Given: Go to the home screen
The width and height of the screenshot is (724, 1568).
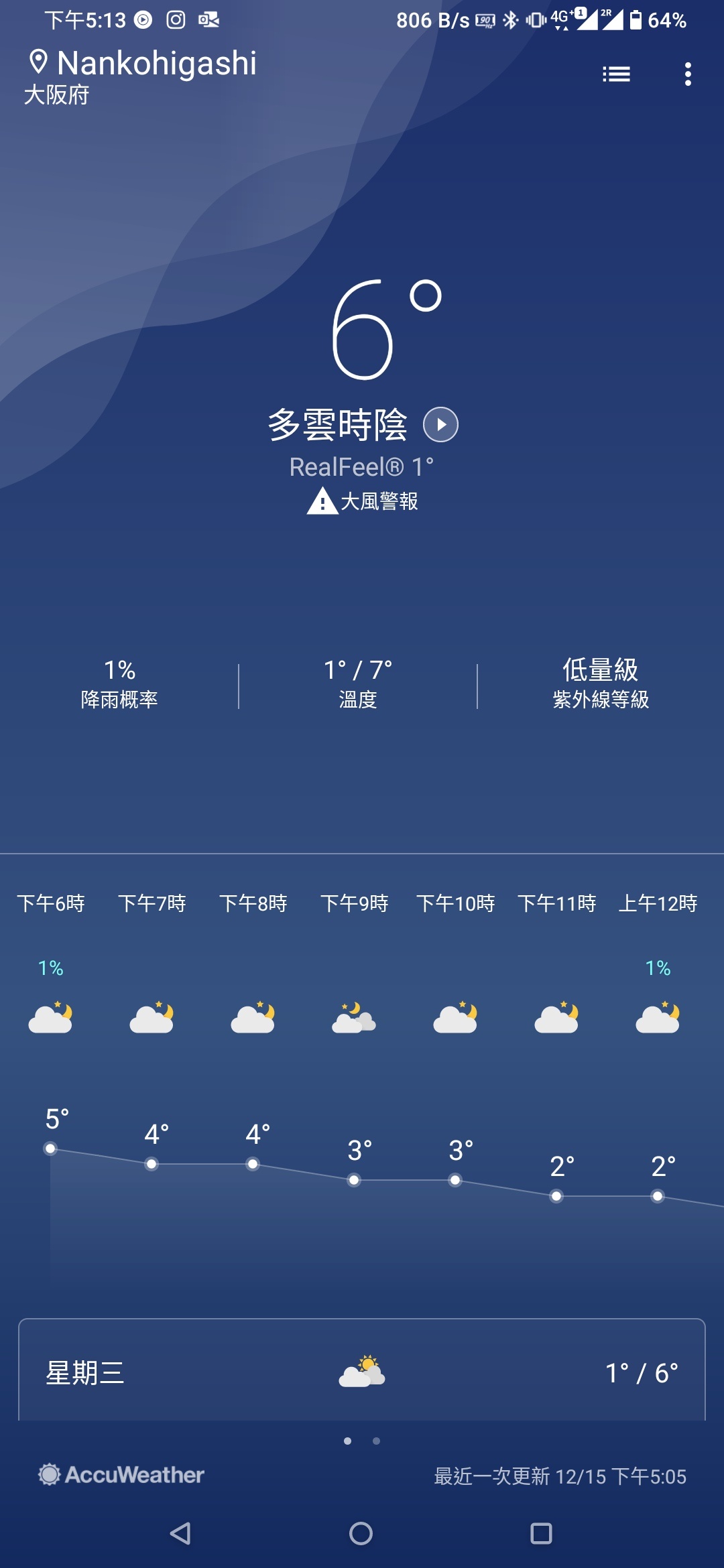Looking at the screenshot, I should pyautogui.click(x=361, y=1533).
